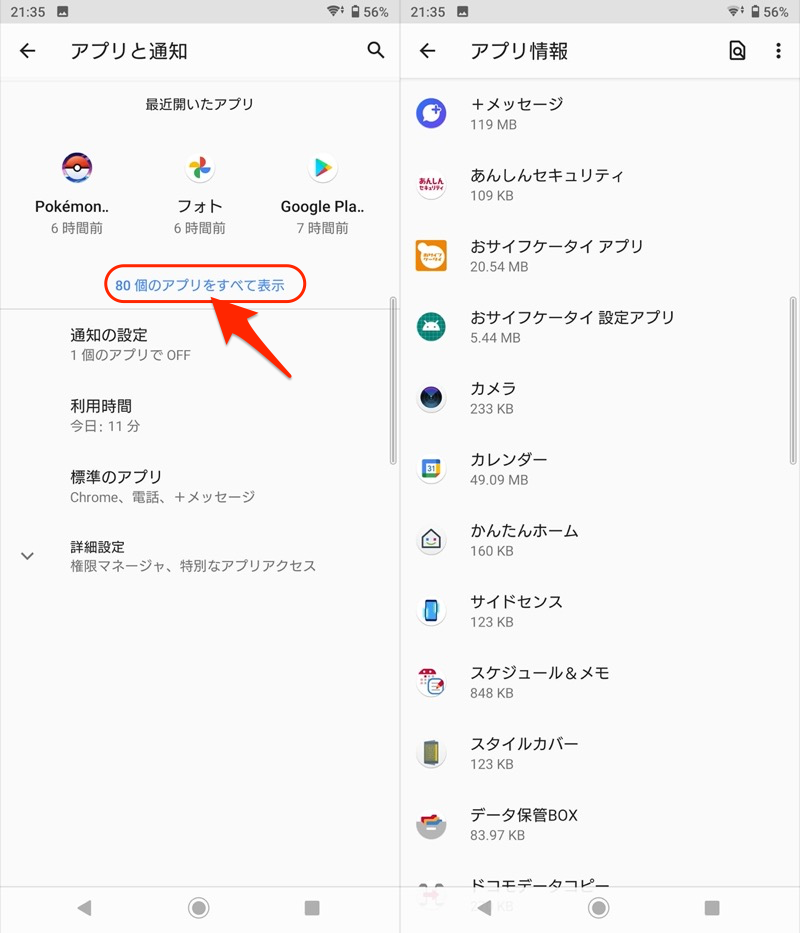Viewport: 800px width, 933px height.
Task: Show all 80 apps
Action: coord(200,286)
